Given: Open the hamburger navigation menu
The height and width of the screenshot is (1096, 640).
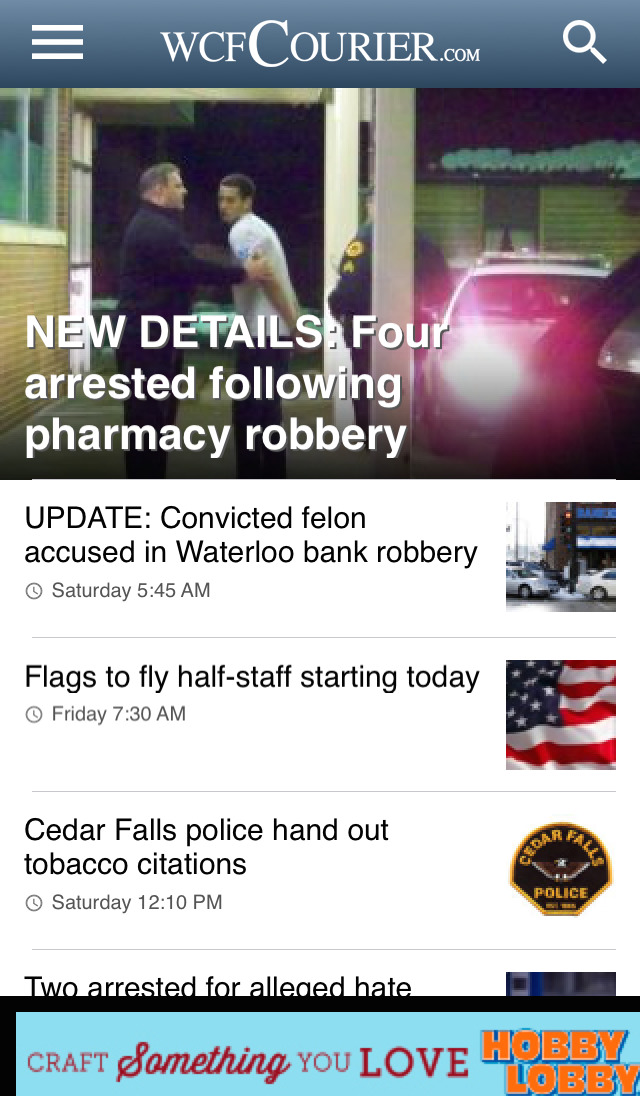Looking at the screenshot, I should (x=57, y=43).
